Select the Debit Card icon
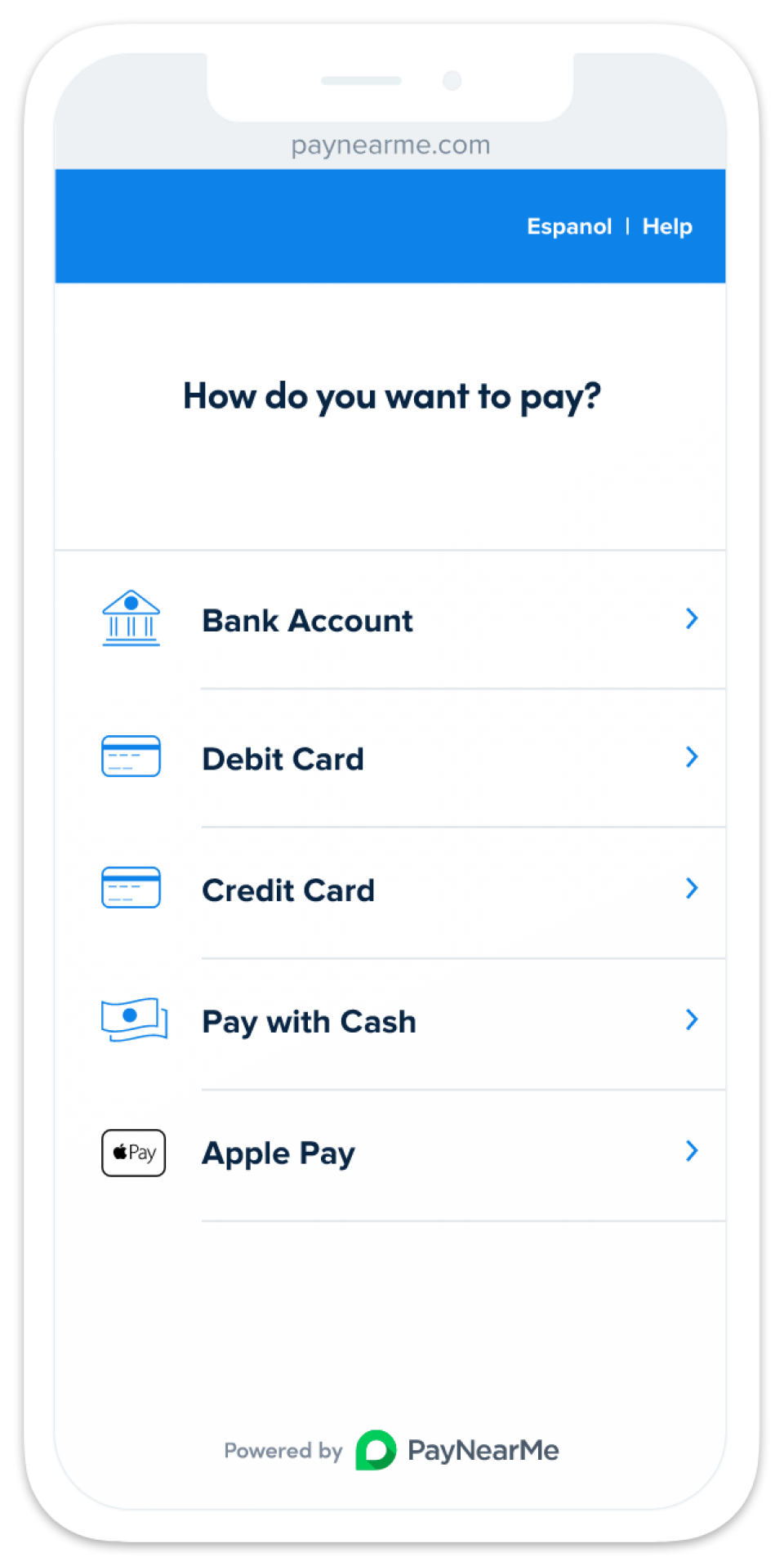This screenshot has height=1566, width=784. tap(131, 756)
